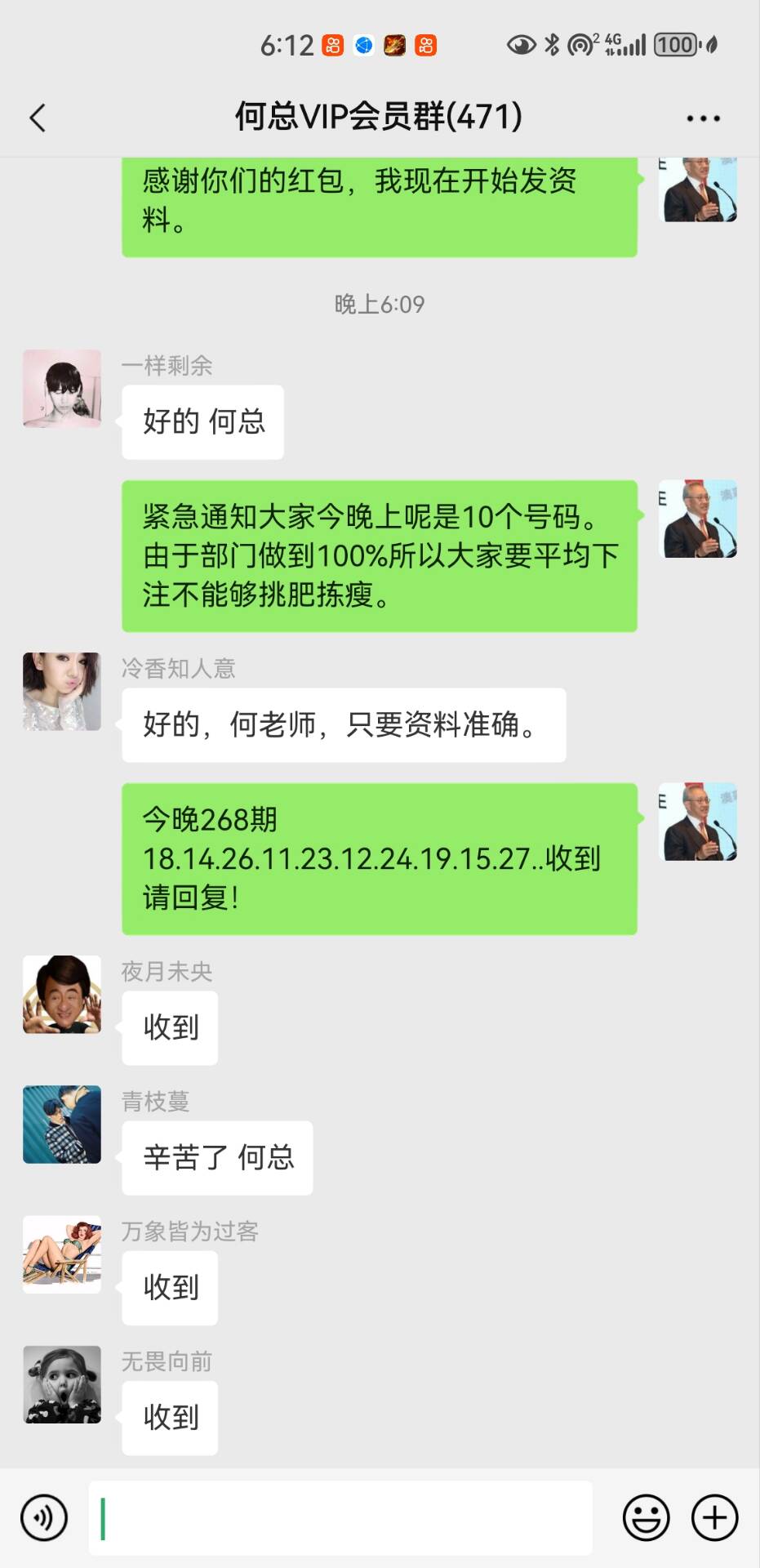The image size is (760, 1568).
Task: Open the group chat options menu
Action: [x=703, y=118]
